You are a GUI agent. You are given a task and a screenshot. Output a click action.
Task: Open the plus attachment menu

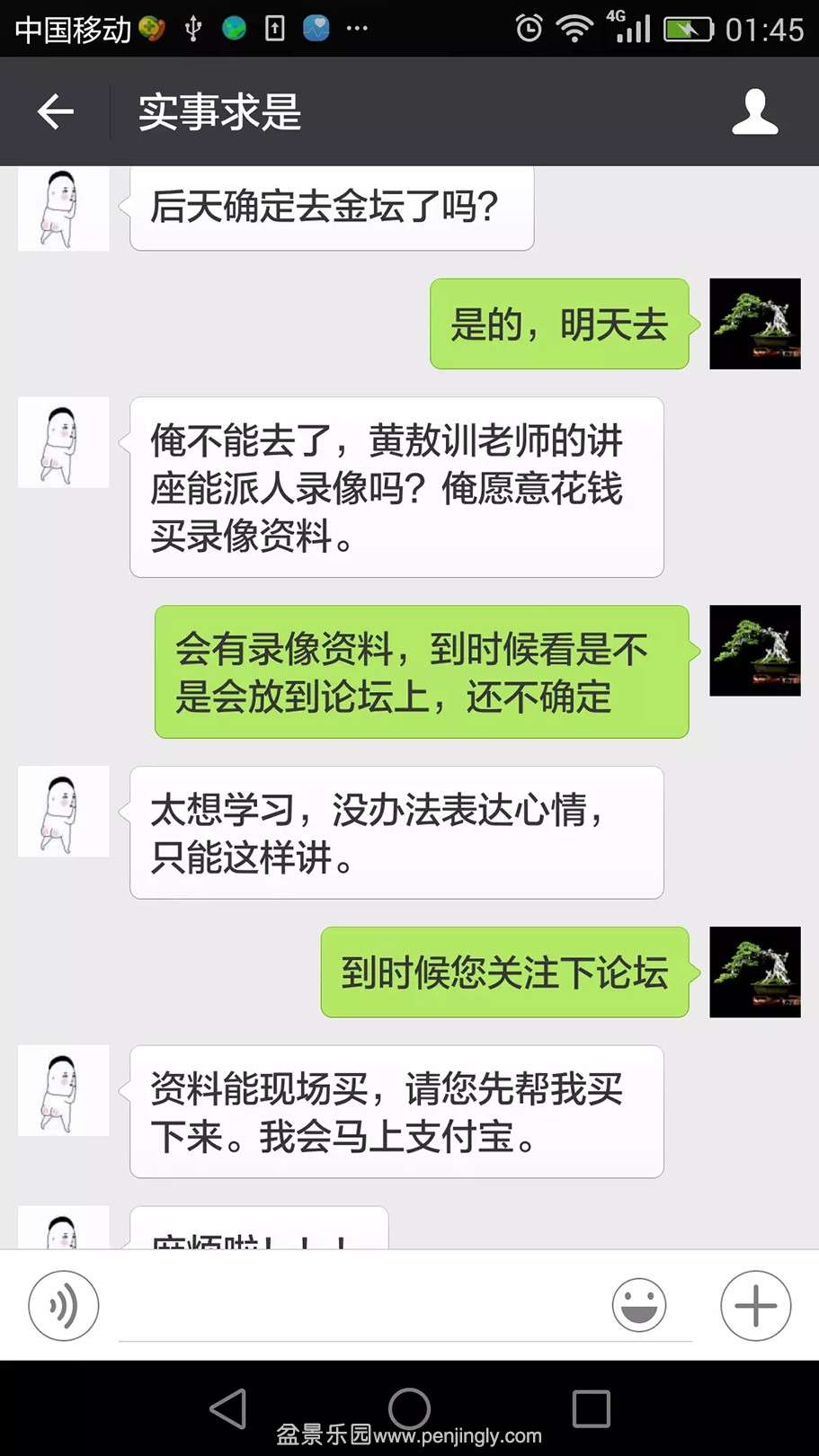[x=755, y=1305]
